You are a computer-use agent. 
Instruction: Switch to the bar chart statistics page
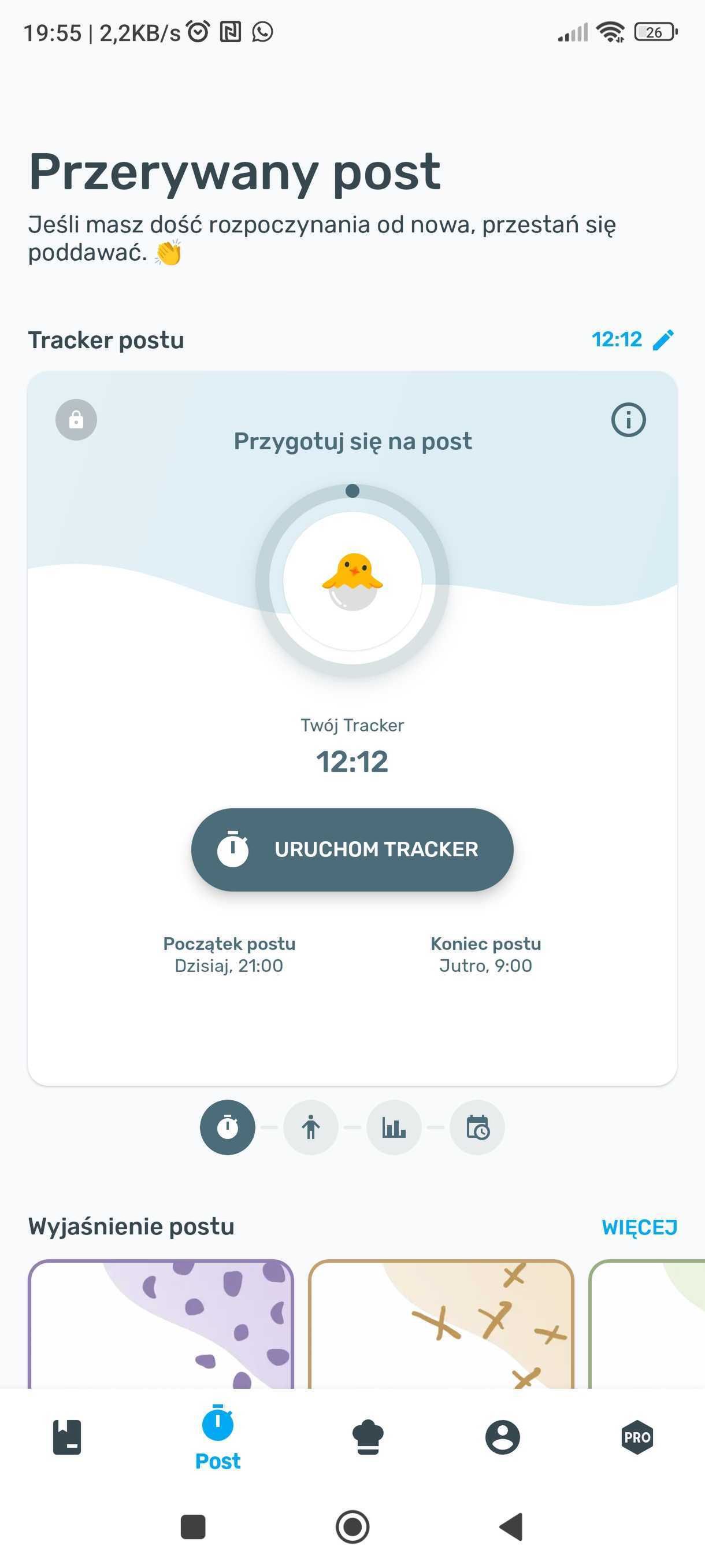click(x=394, y=1127)
